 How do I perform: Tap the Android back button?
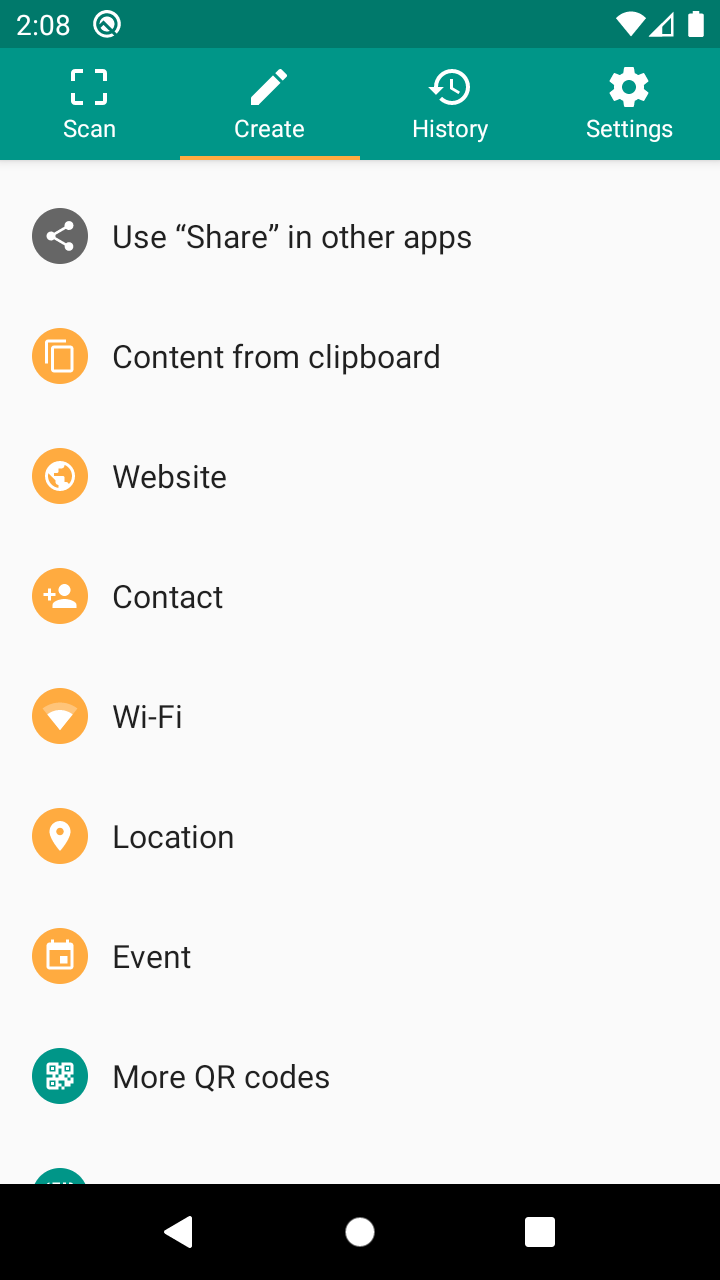click(x=180, y=1232)
